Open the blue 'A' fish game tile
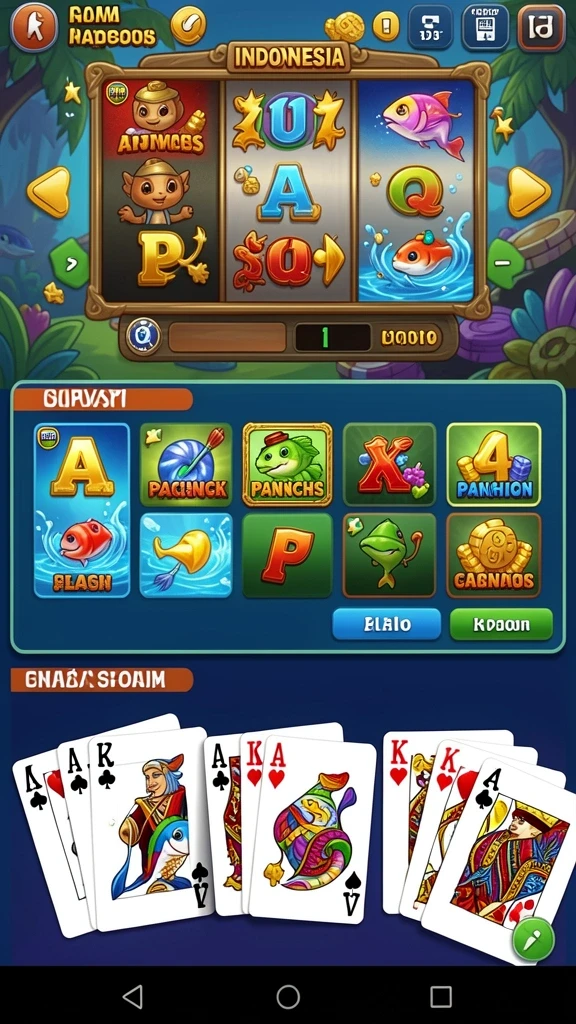Screen dimensions: 576x1024 82,509
